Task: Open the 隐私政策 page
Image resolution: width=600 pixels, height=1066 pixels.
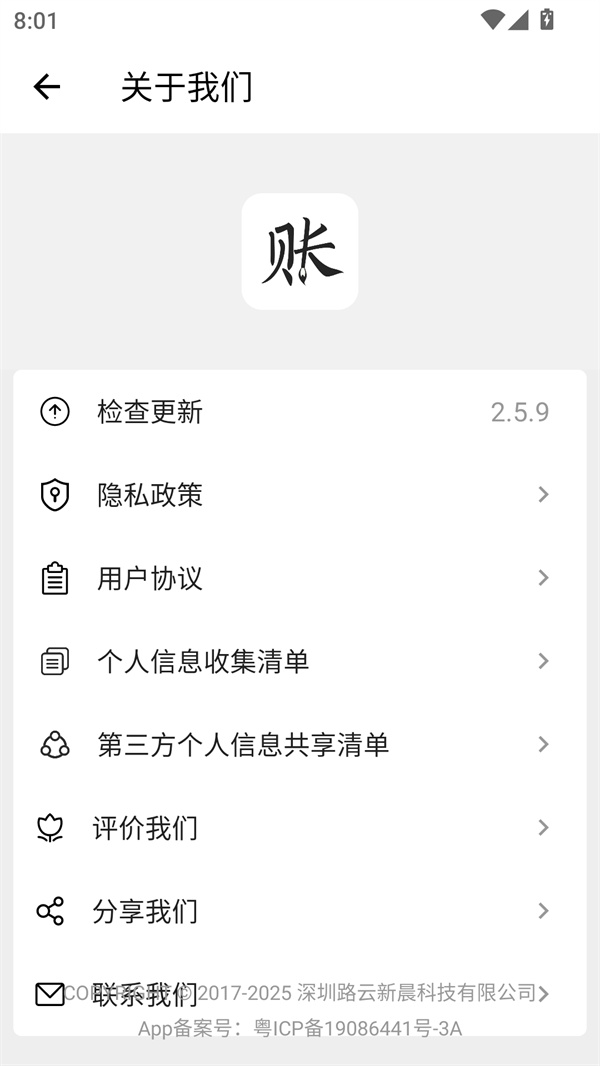Action: pos(299,495)
